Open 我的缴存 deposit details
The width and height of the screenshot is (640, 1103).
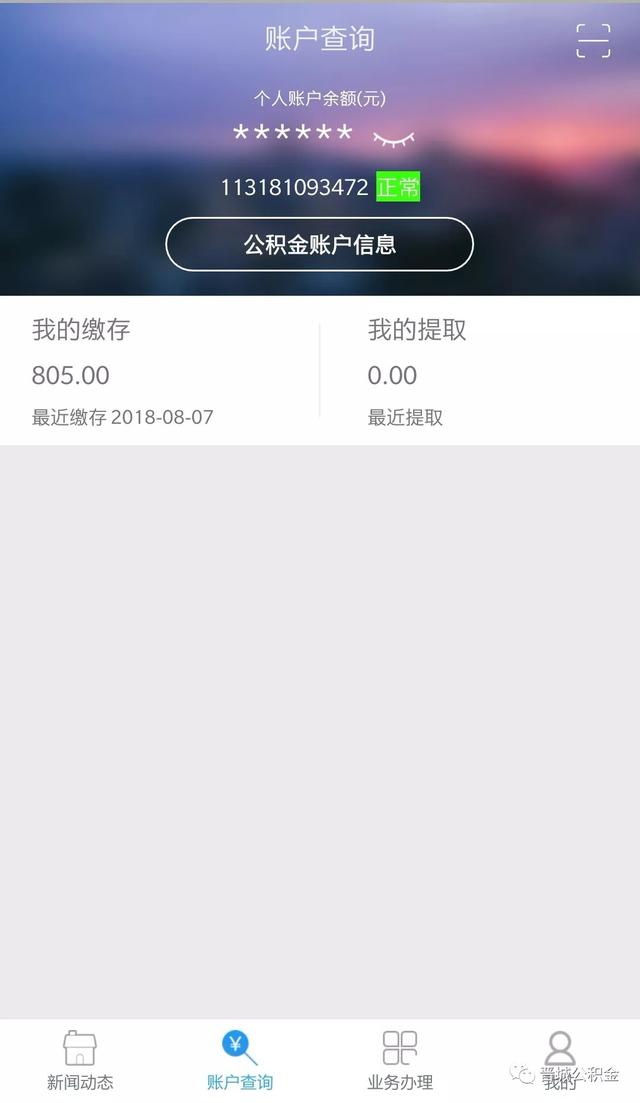(160, 371)
